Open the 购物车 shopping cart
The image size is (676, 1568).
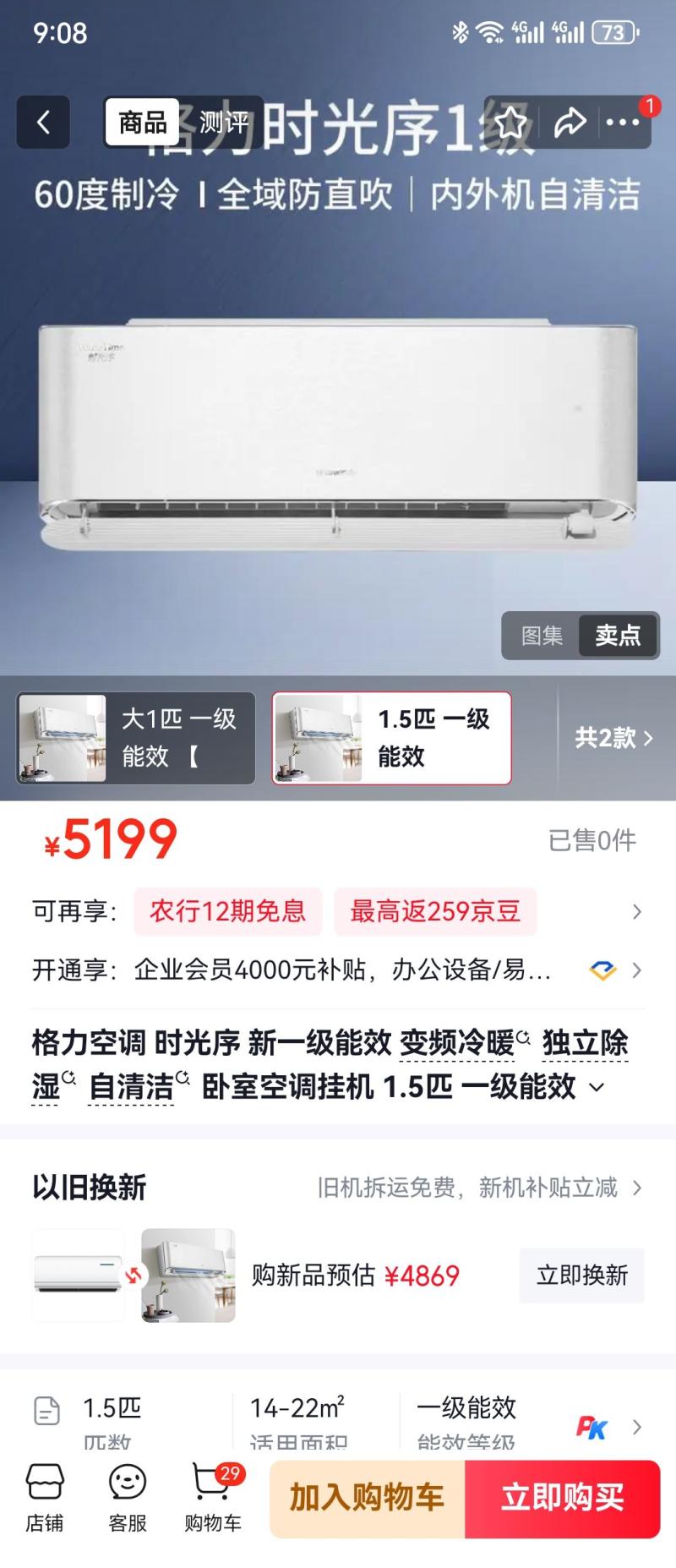point(213,1498)
